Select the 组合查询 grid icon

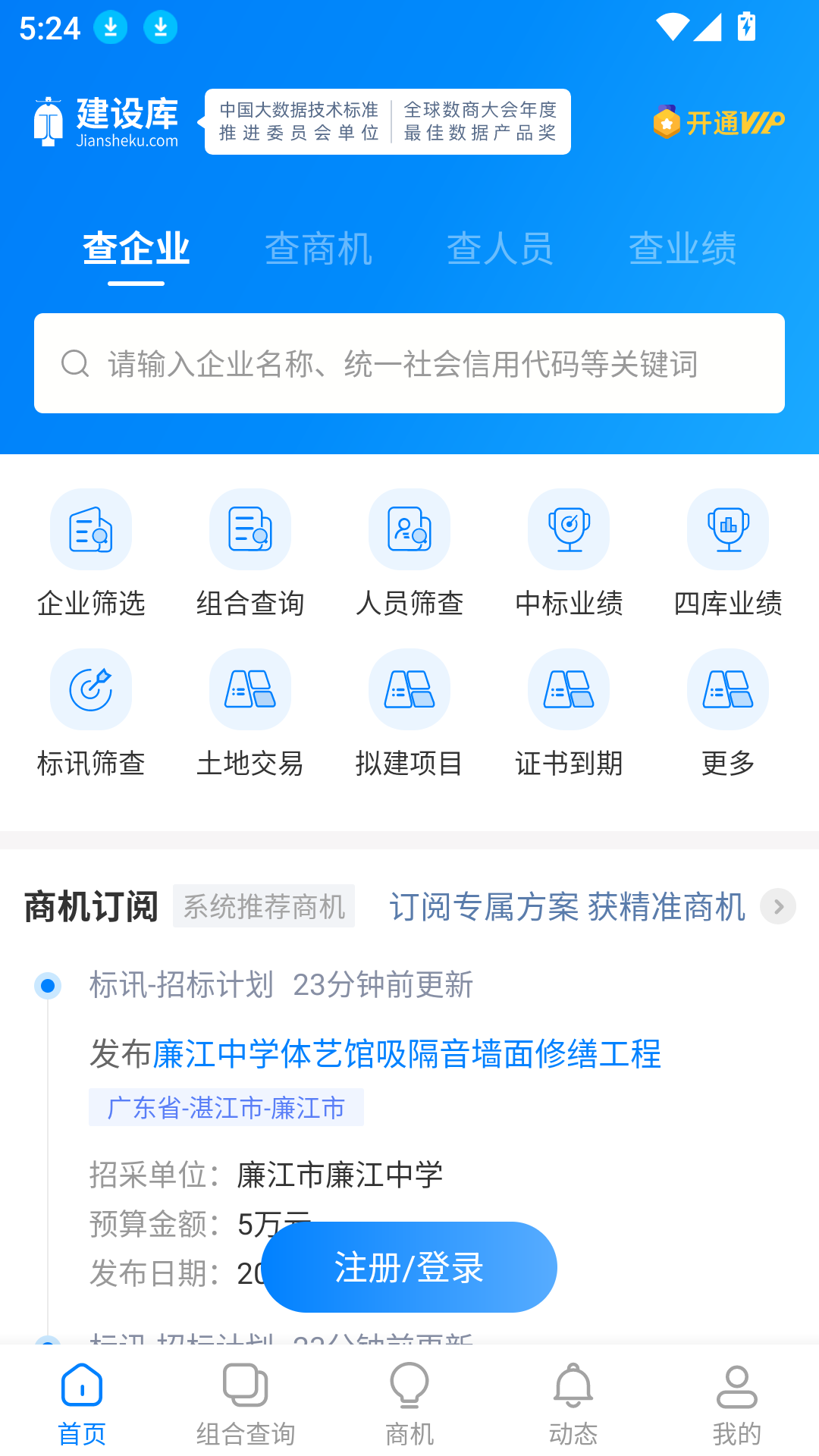(249, 529)
